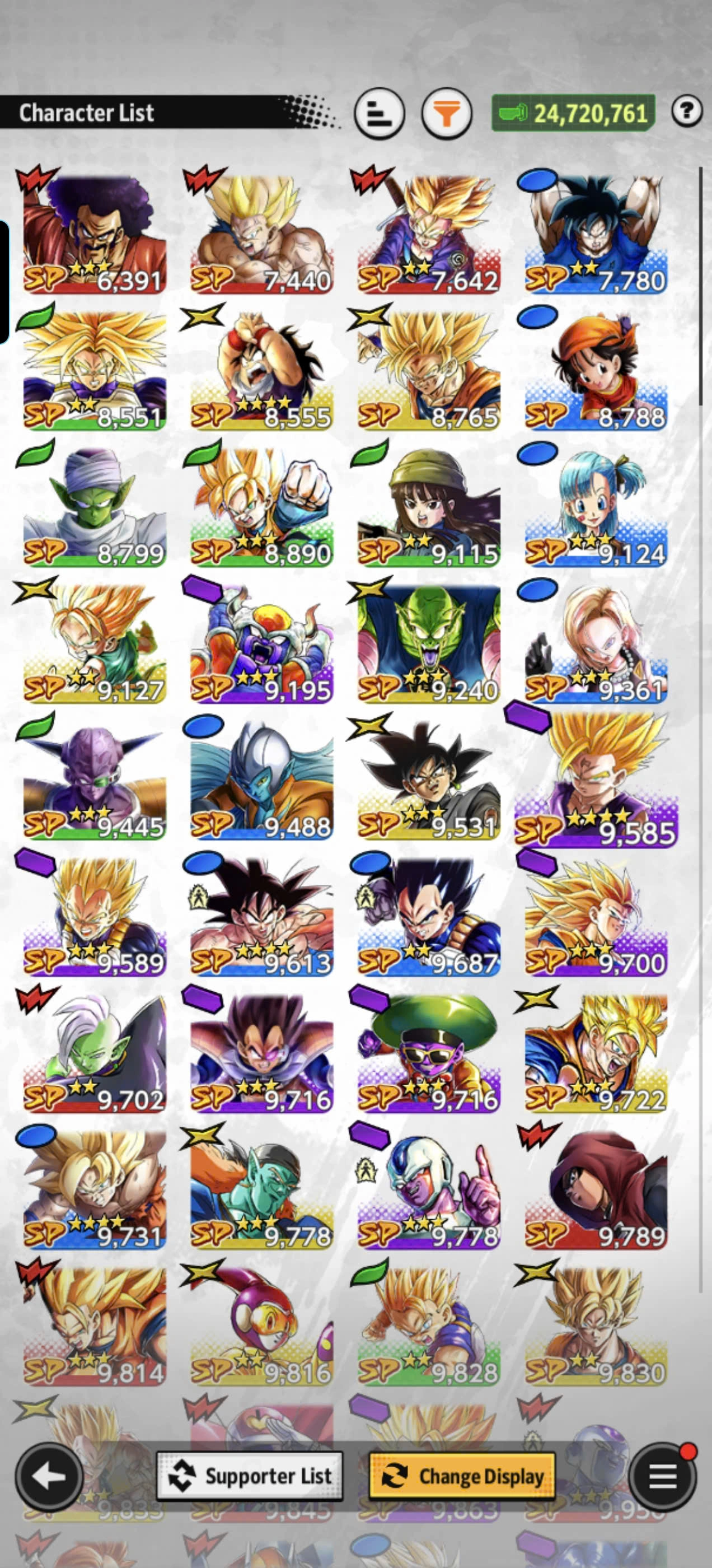
Task: Open the orange filter funnel
Action: [x=447, y=114]
